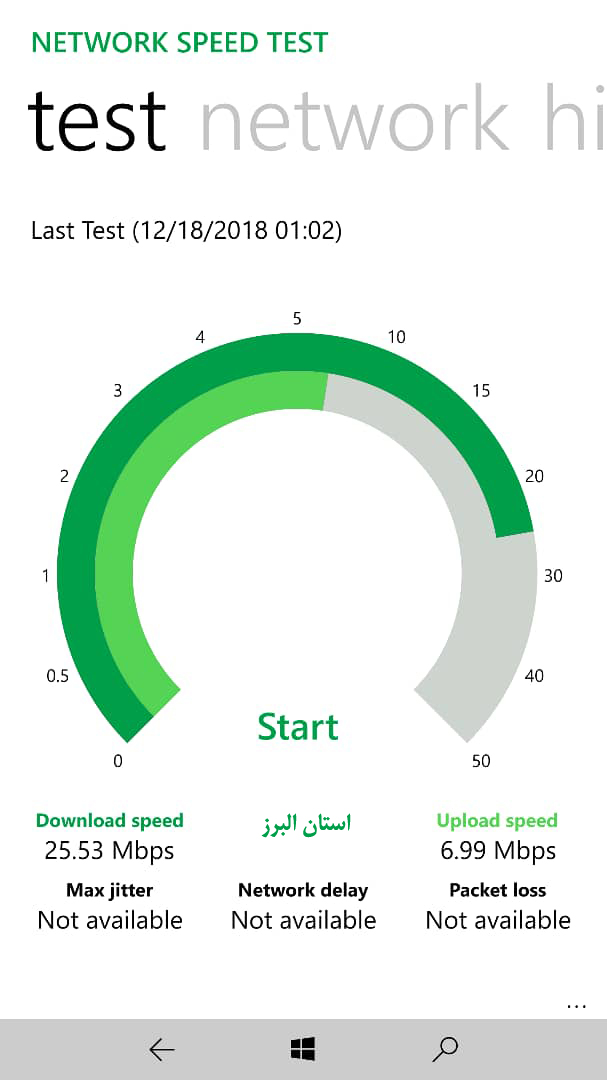Switch to the network history pivot tab
This screenshot has width=607, height=1080.
(x=403, y=119)
